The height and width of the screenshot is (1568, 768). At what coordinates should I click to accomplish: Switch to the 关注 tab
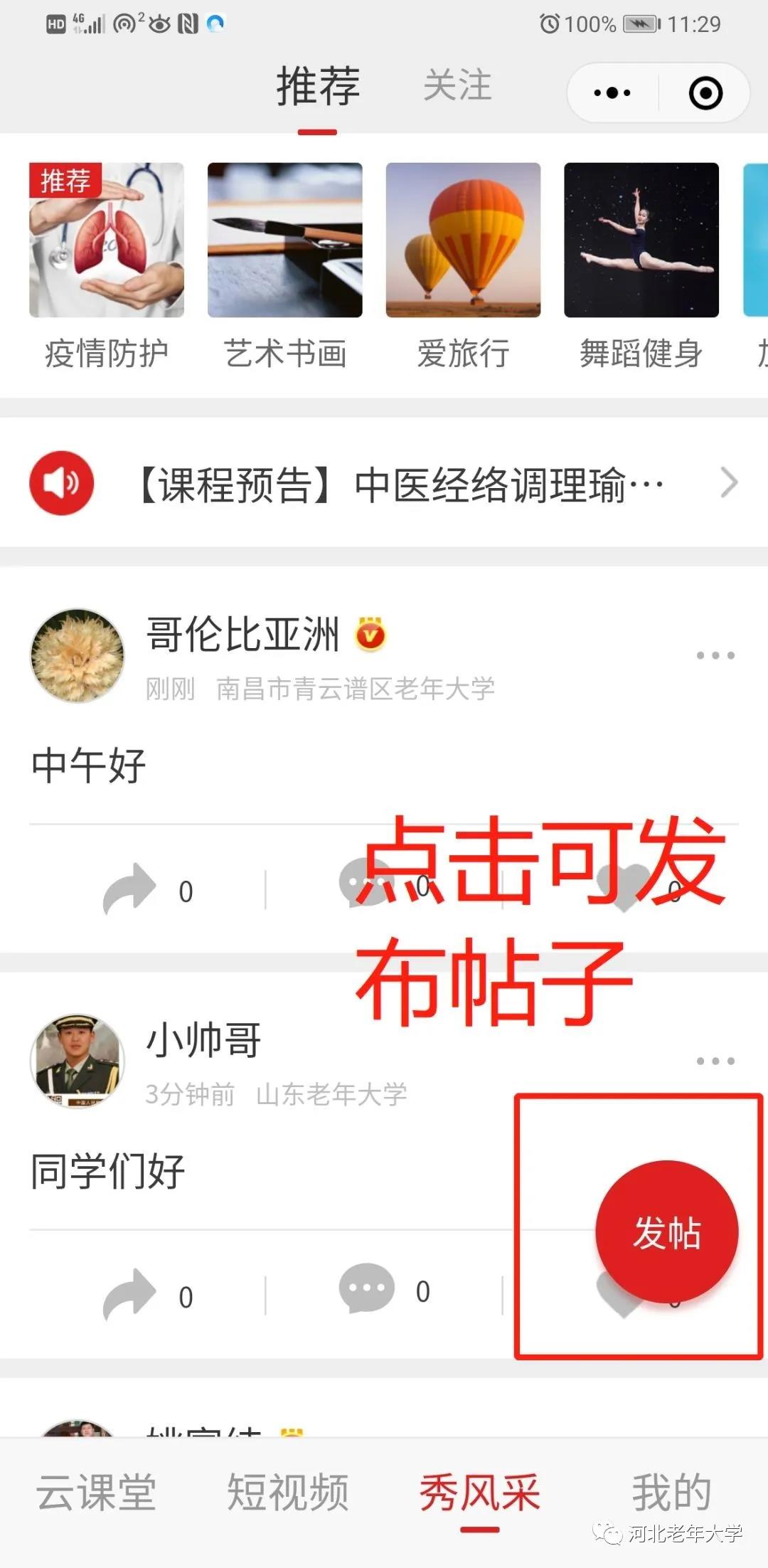[457, 86]
